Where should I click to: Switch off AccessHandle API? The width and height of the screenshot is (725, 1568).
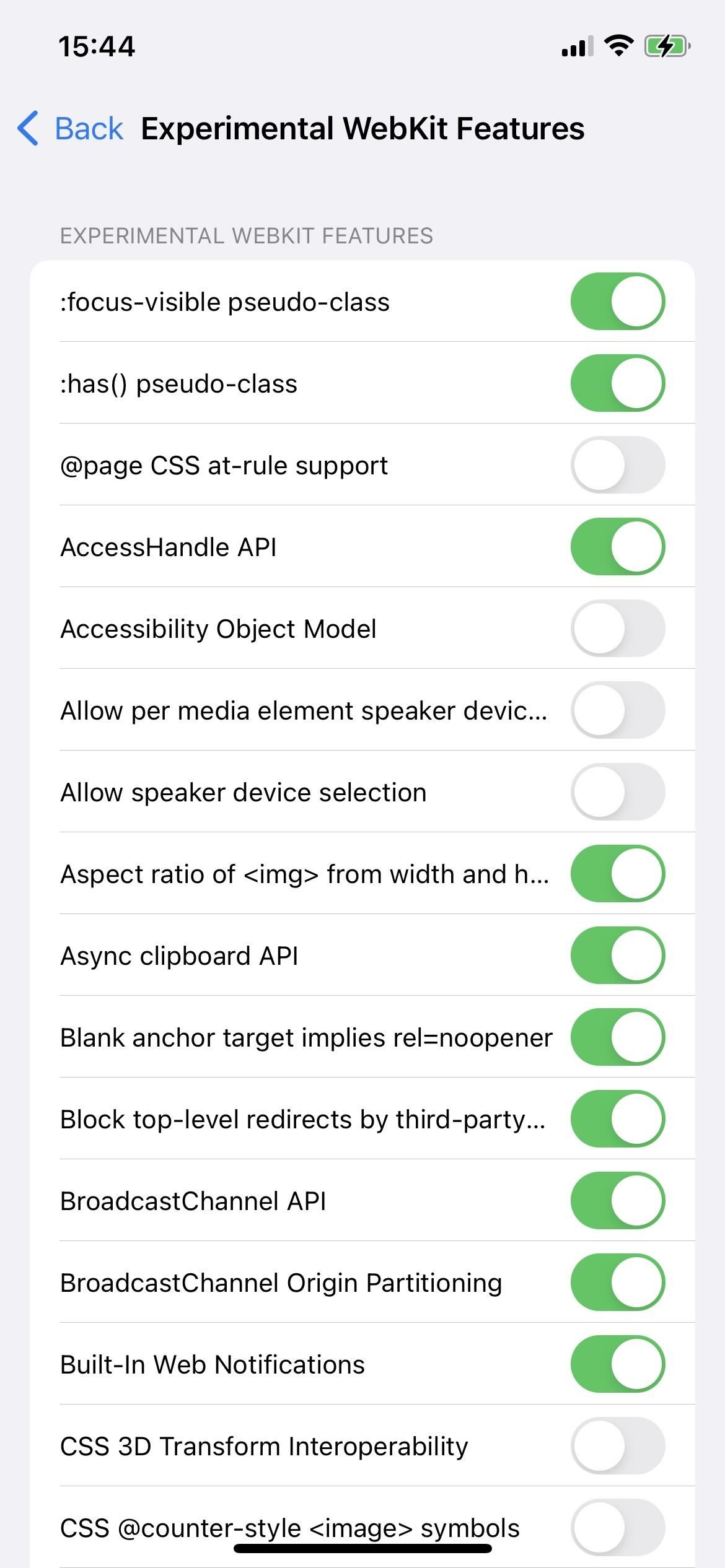click(618, 547)
